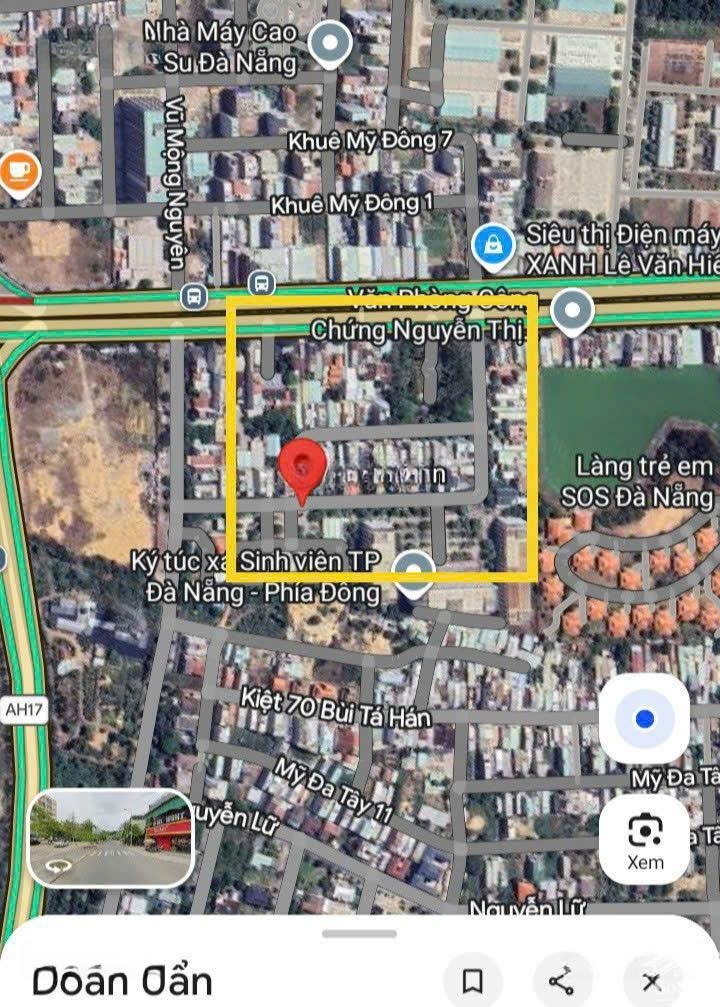Select the Nhà Máy Cao Su Đà Nẵng pin
Image resolution: width=720 pixels, height=1007 pixels.
click(328, 45)
